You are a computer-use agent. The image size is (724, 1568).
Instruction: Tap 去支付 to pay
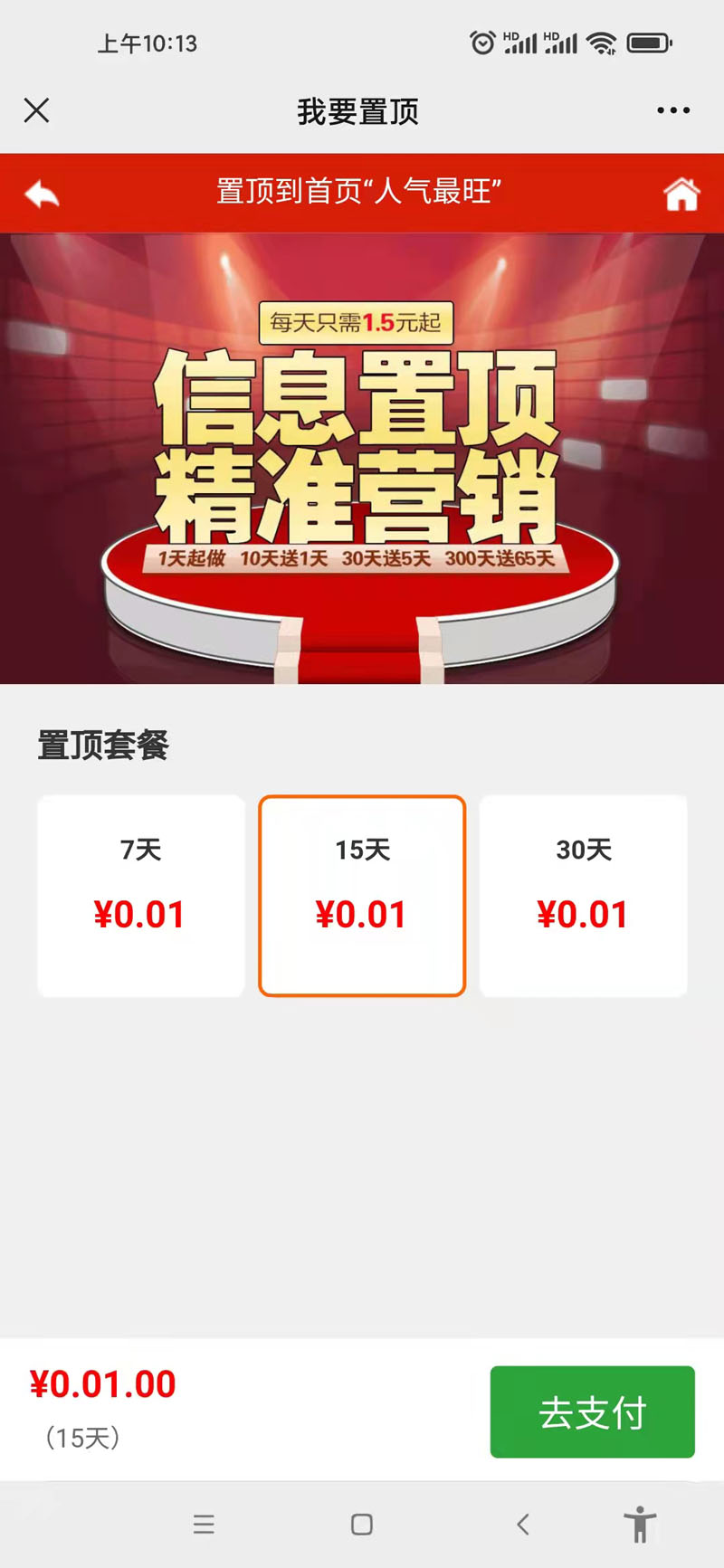592,1411
